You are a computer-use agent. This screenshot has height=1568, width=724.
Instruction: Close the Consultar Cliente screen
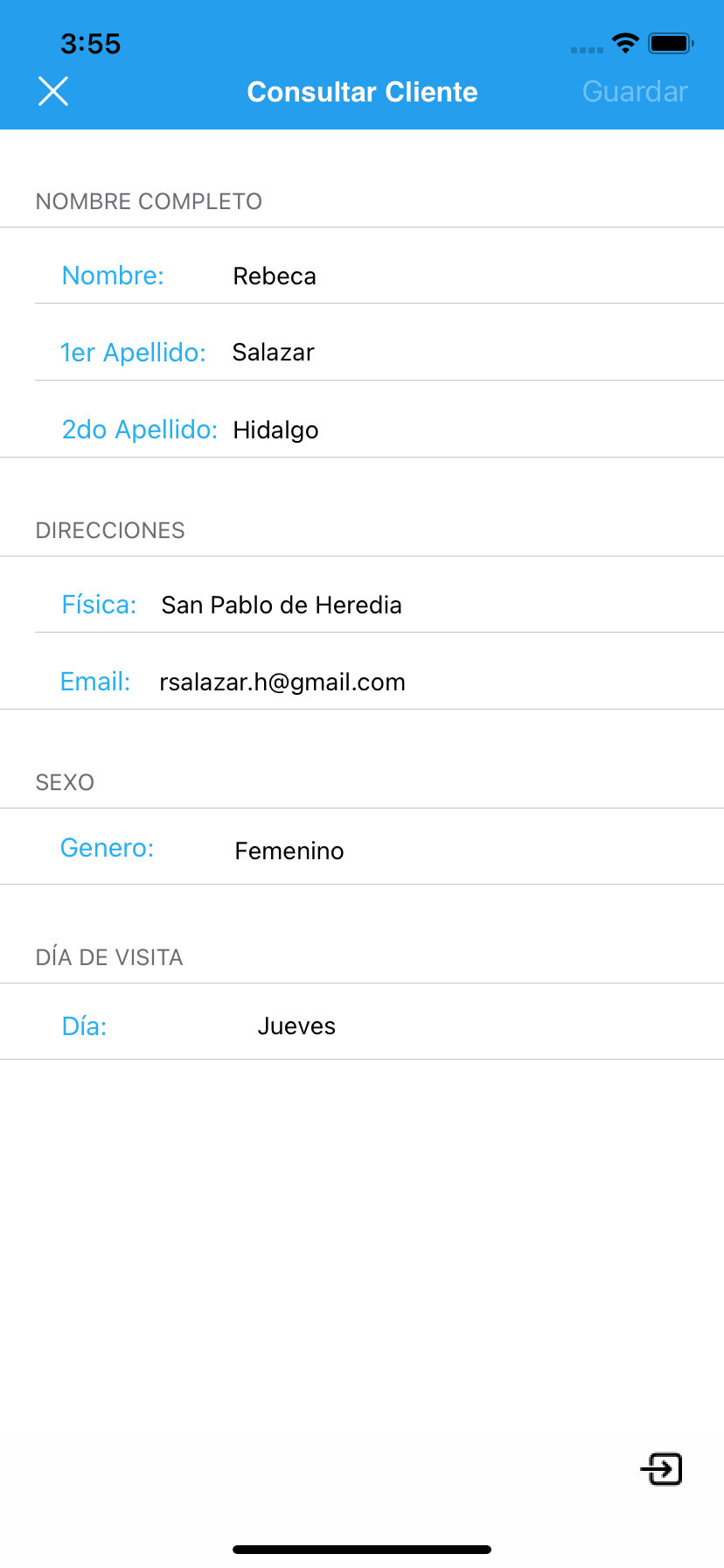(53, 91)
